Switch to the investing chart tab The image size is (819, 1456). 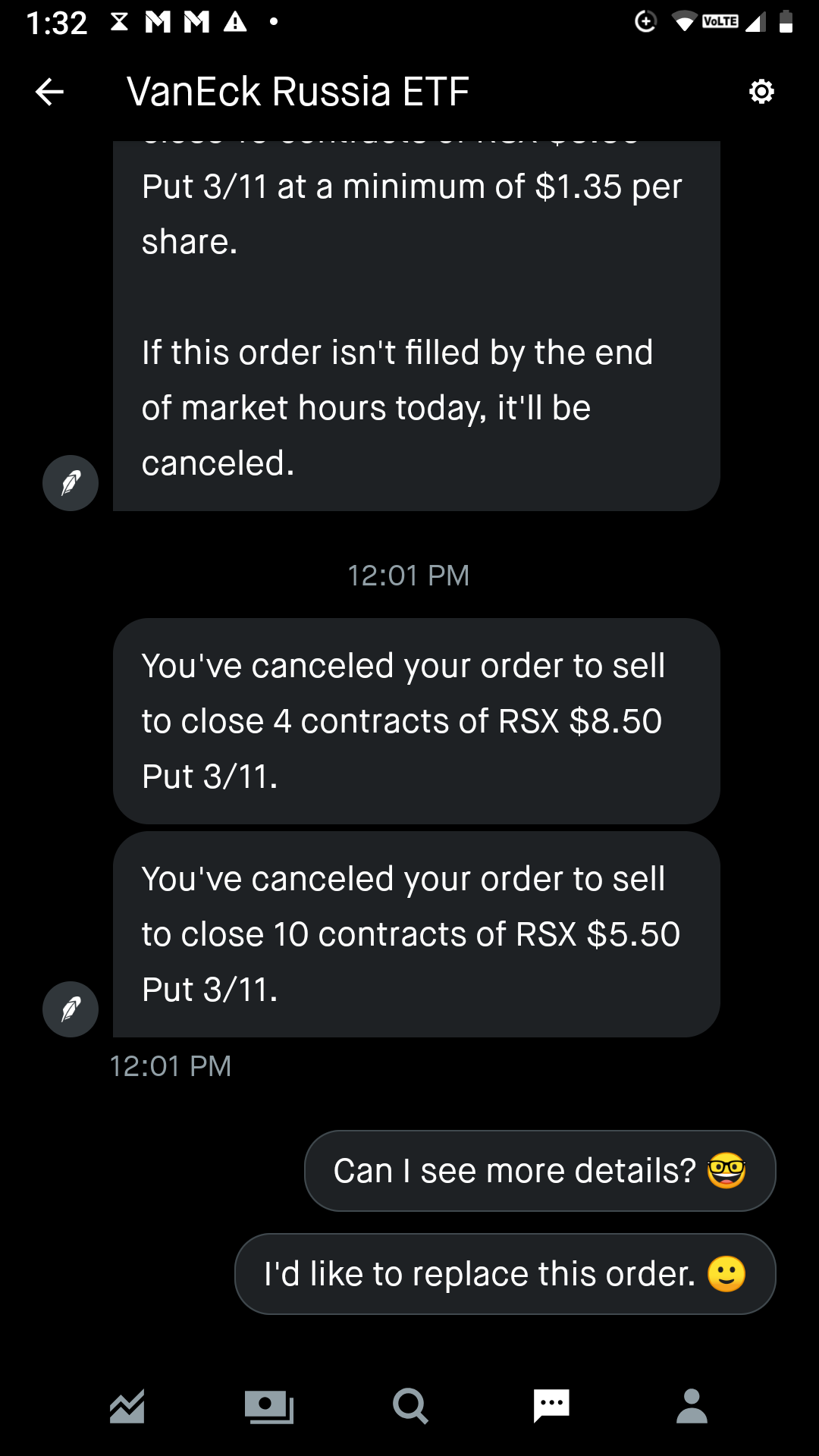[127, 1407]
